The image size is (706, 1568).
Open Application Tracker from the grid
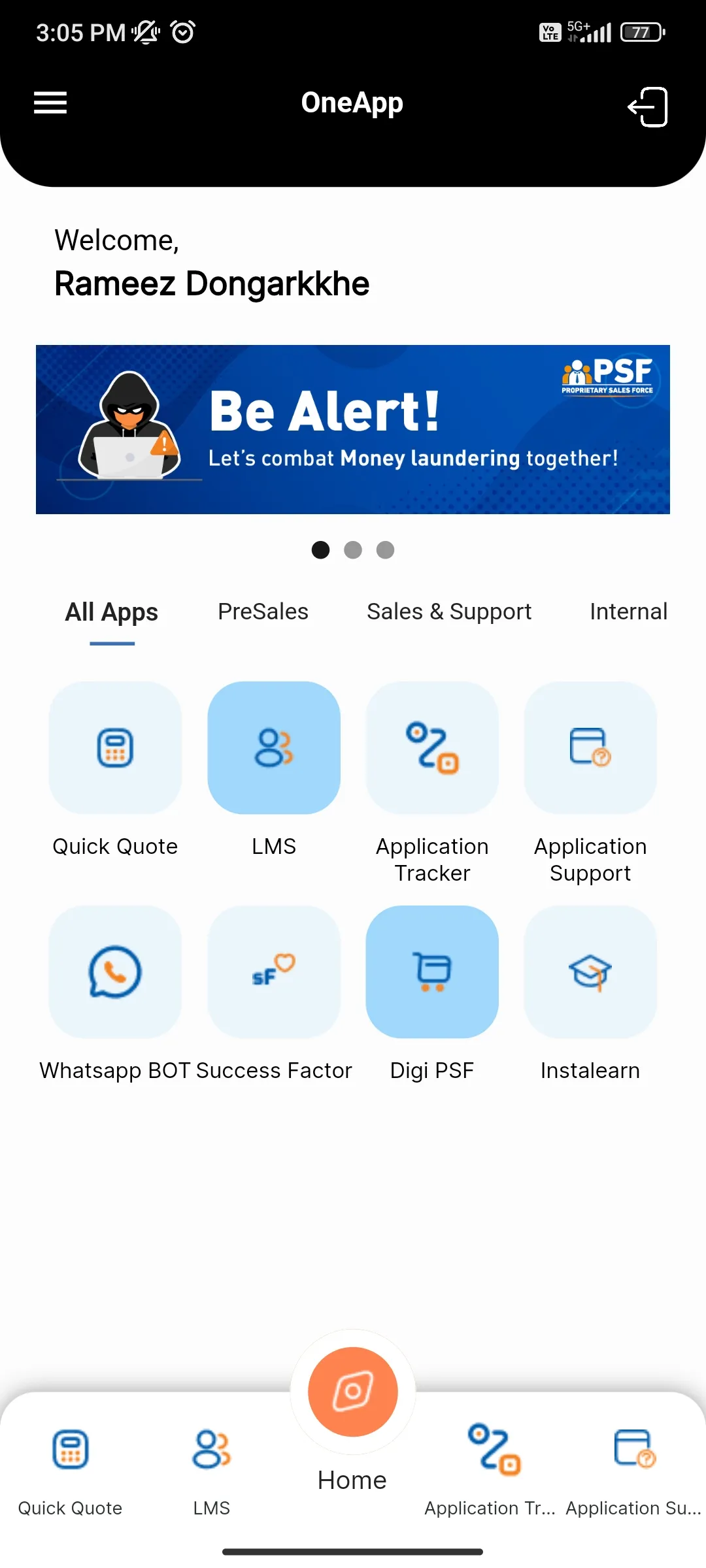[x=432, y=748]
